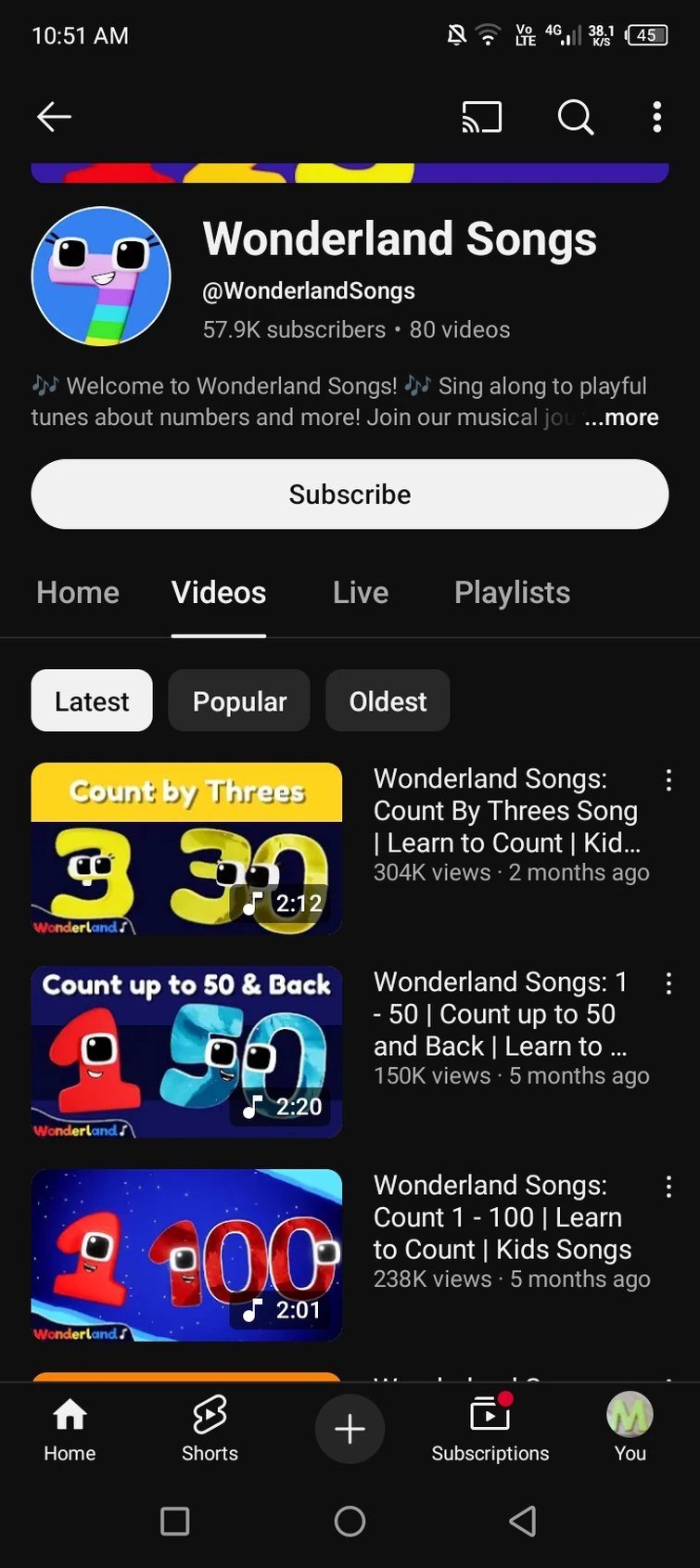Select the Popular filter chip

click(x=239, y=701)
